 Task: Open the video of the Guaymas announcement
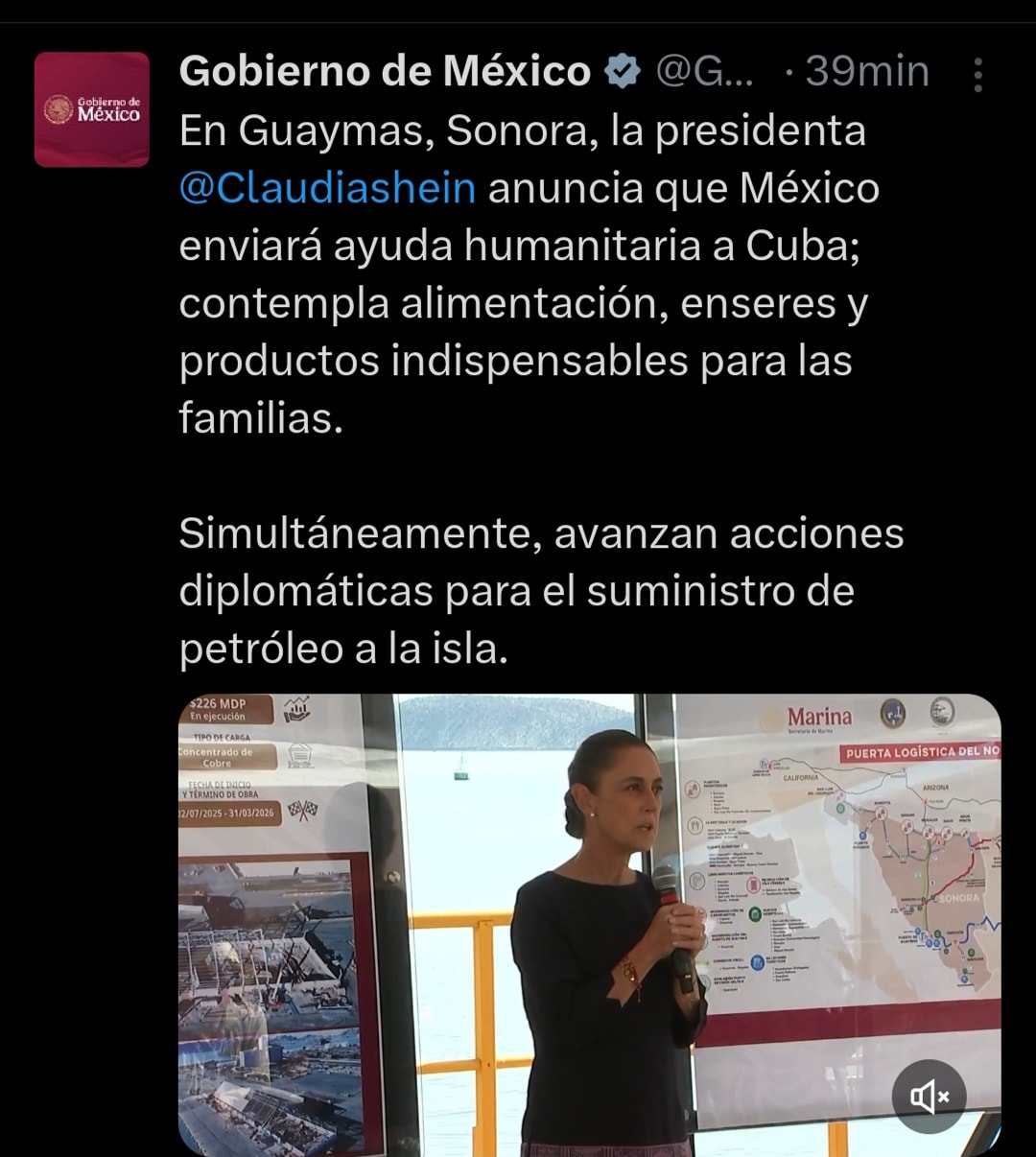coord(589,921)
